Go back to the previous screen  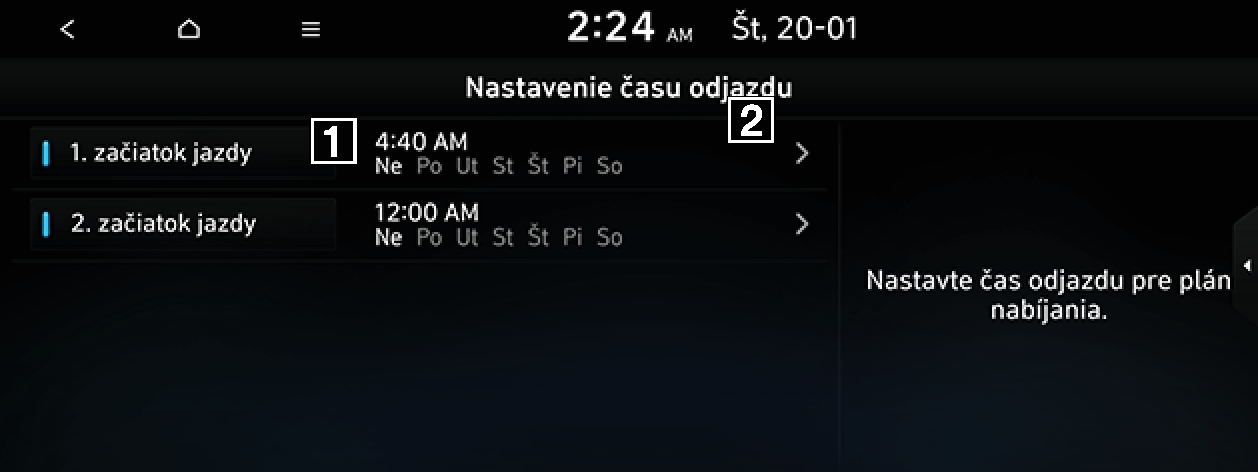[x=67, y=30]
